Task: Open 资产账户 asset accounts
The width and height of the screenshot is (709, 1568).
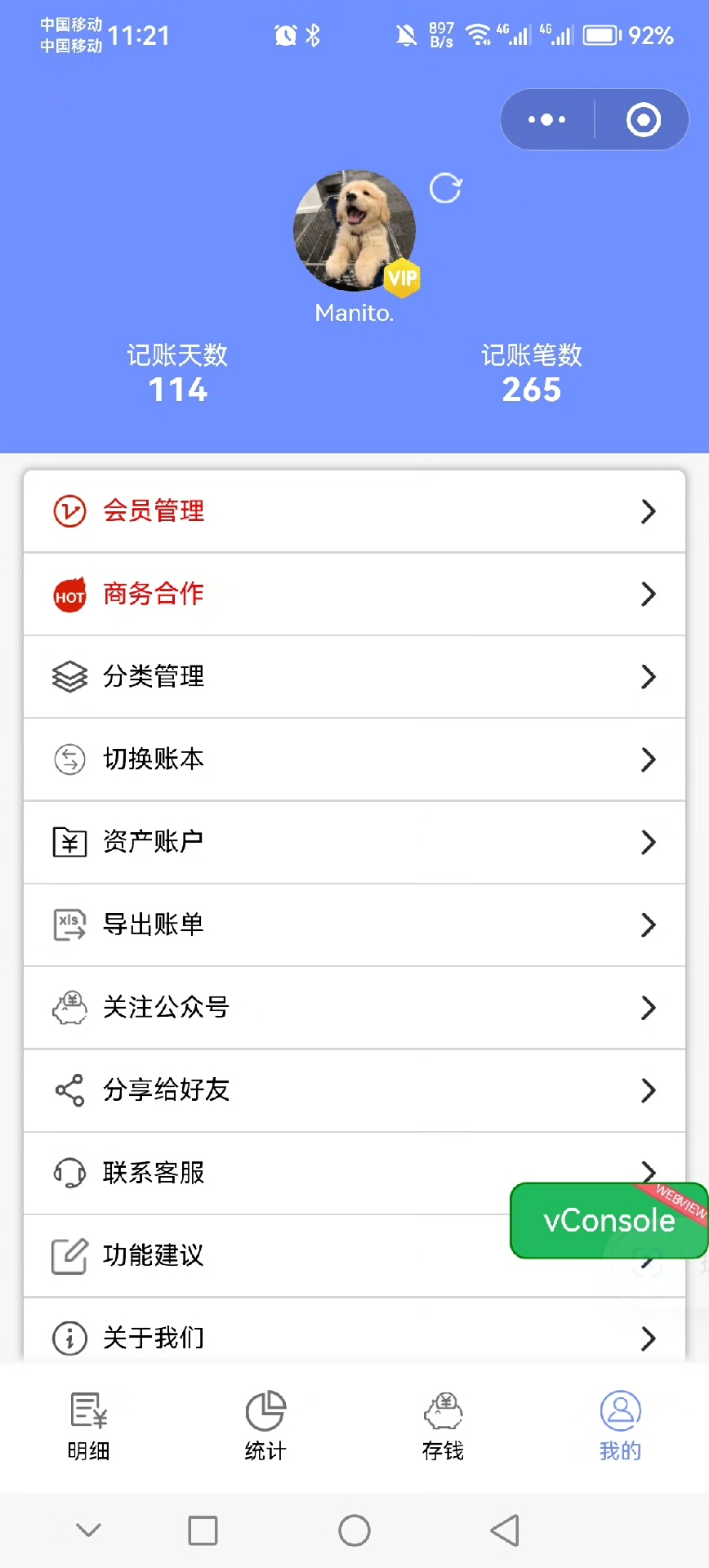Action: pyautogui.click(x=354, y=842)
